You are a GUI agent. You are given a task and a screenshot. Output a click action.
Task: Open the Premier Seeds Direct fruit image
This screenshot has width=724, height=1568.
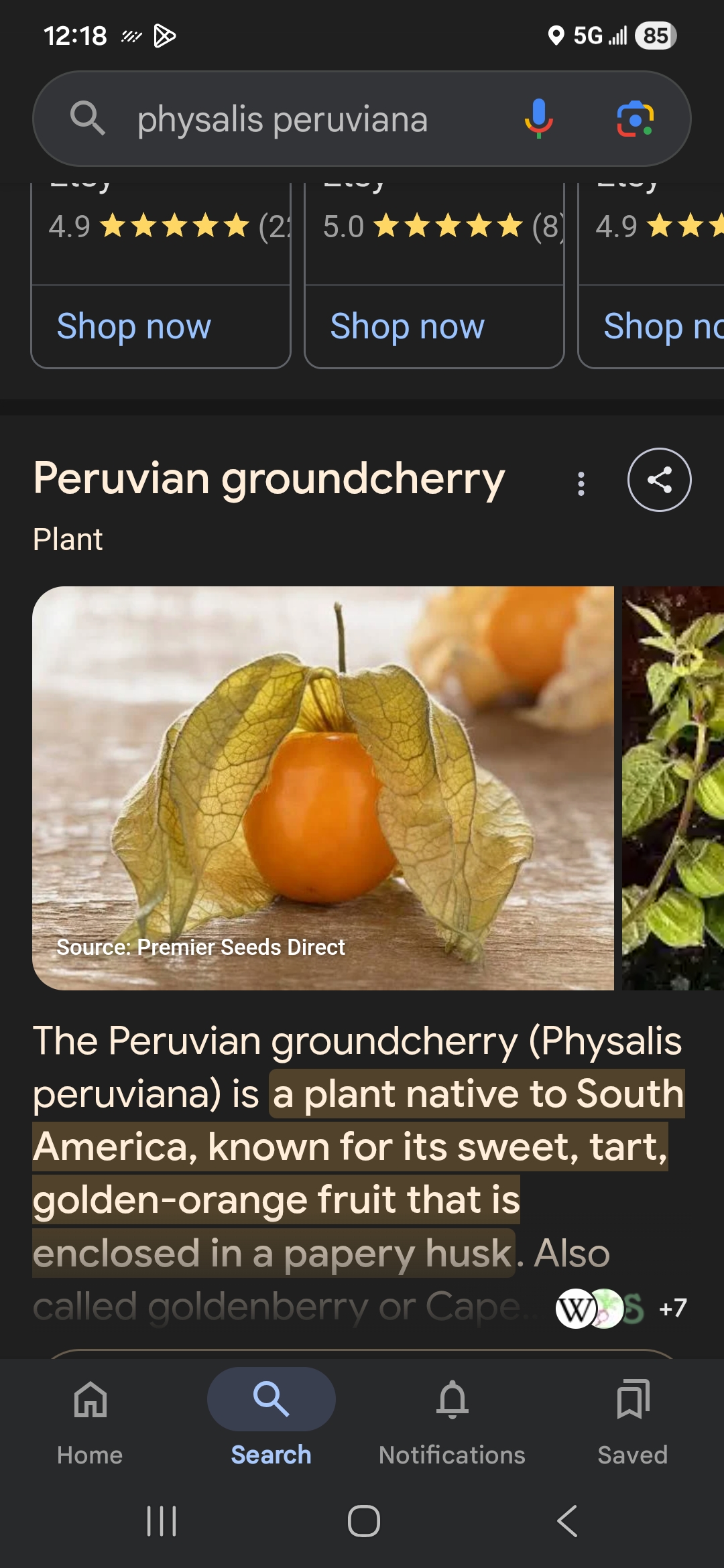tap(322, 787)
